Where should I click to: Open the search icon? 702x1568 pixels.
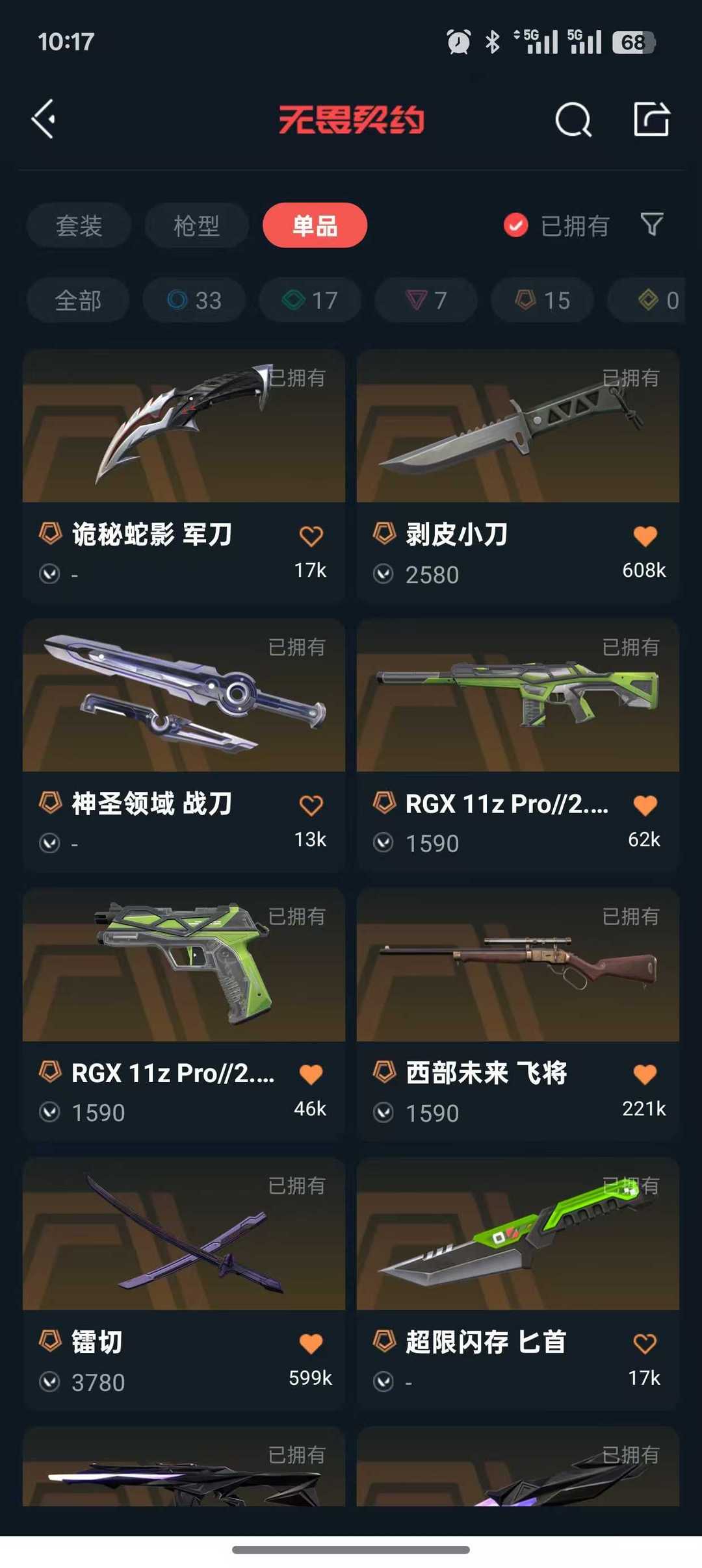click(x=573, y=120)
